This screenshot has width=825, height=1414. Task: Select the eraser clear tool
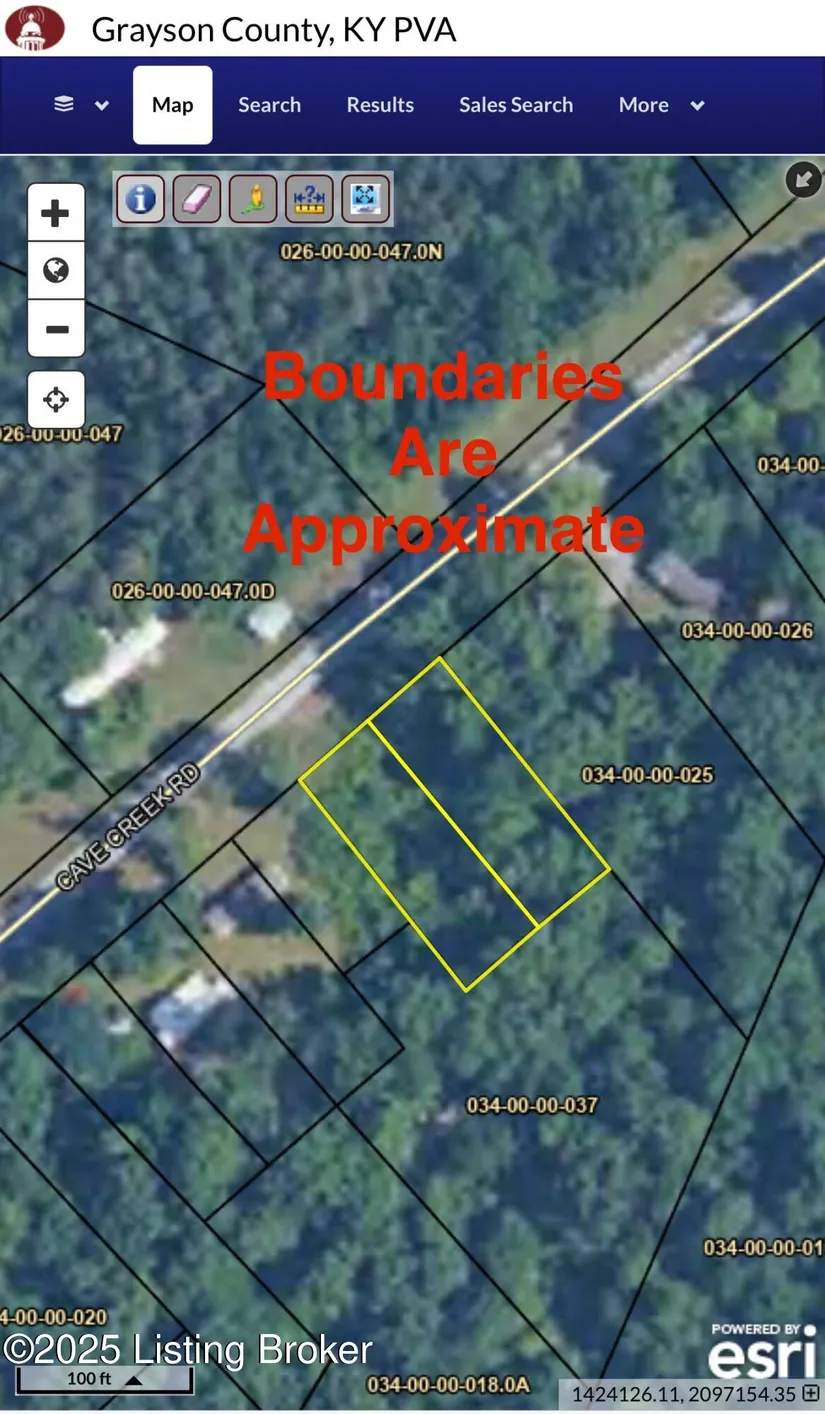point(197,198)
